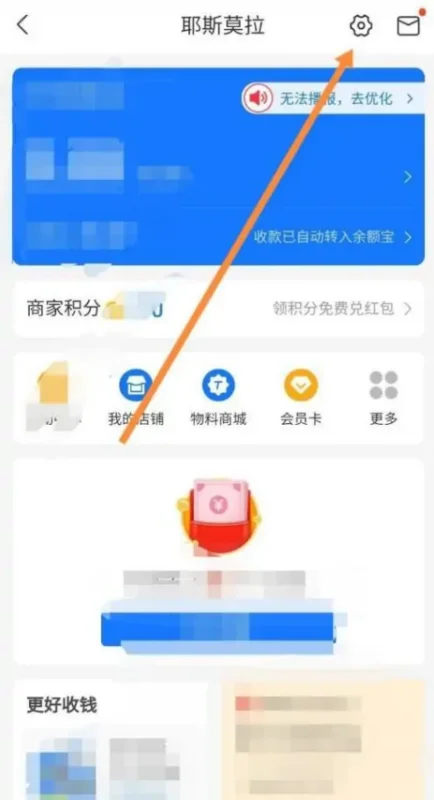Tap the 无法播报，去优化 banner
The image size is (434, 800).
click(333, 98)
